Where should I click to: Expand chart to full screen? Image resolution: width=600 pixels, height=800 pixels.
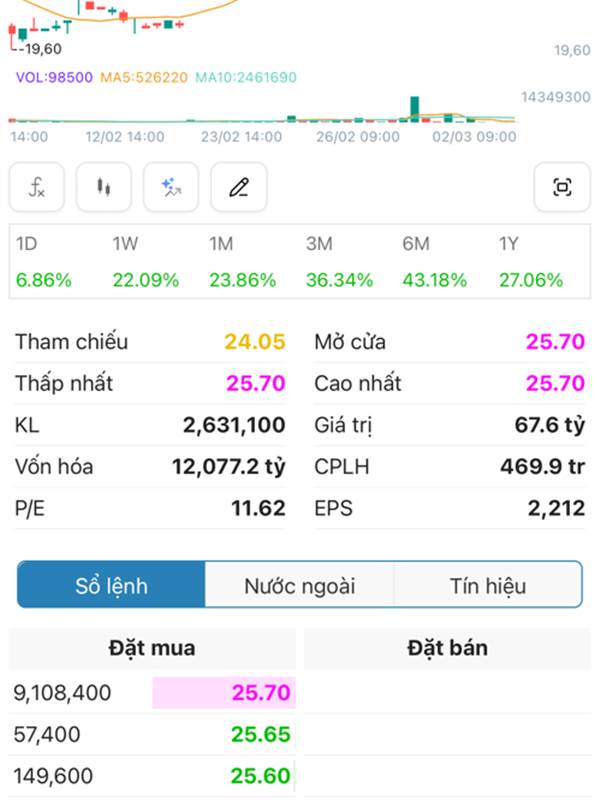coord(562,187)
